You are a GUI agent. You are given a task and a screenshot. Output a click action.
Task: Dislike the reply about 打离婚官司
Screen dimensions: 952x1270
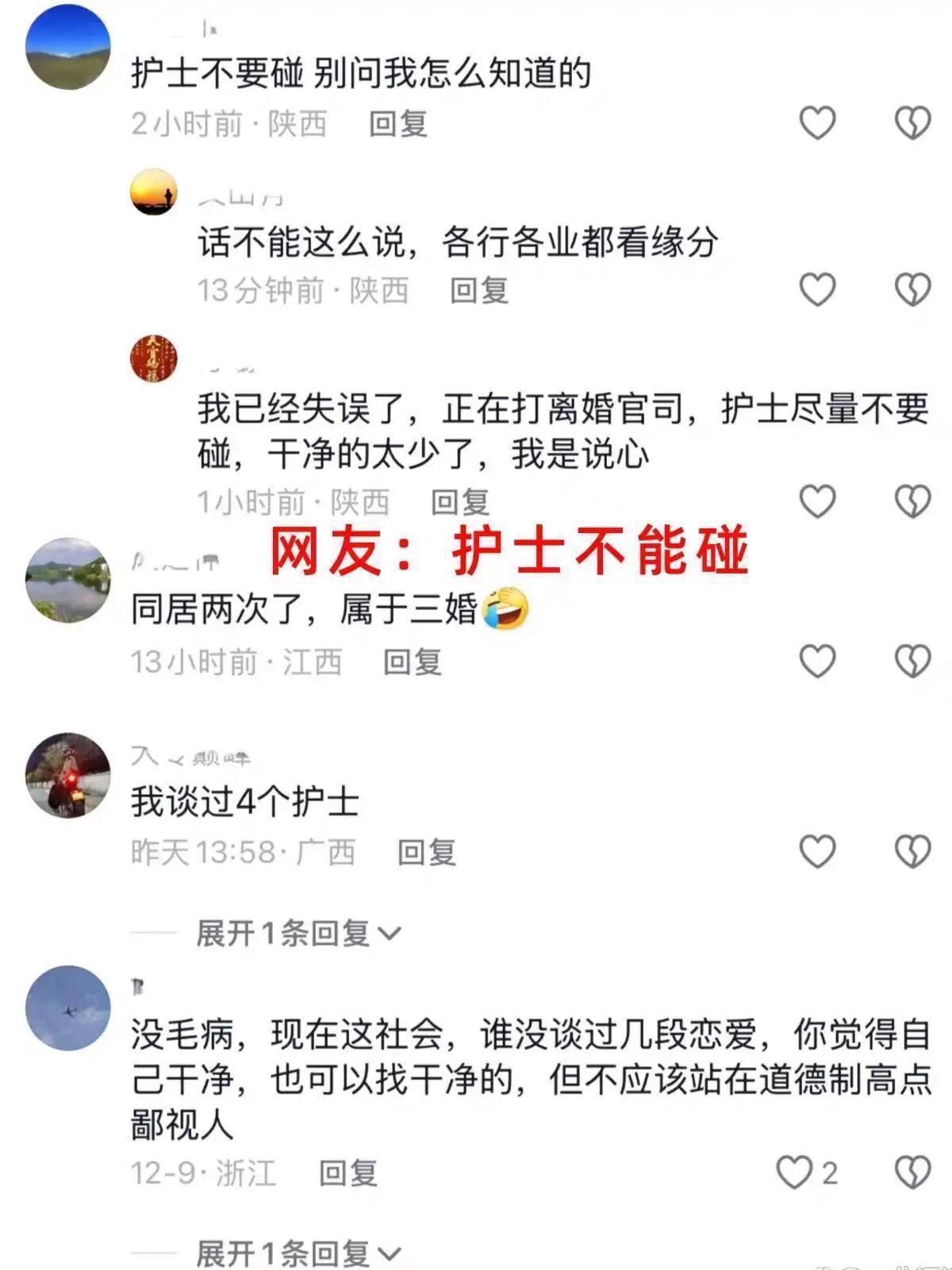point(912,501)
